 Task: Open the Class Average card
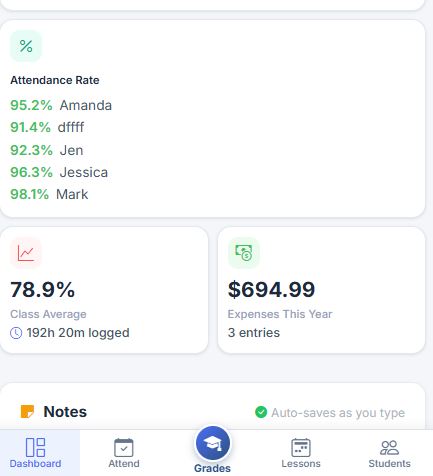[x=104, y=290]
